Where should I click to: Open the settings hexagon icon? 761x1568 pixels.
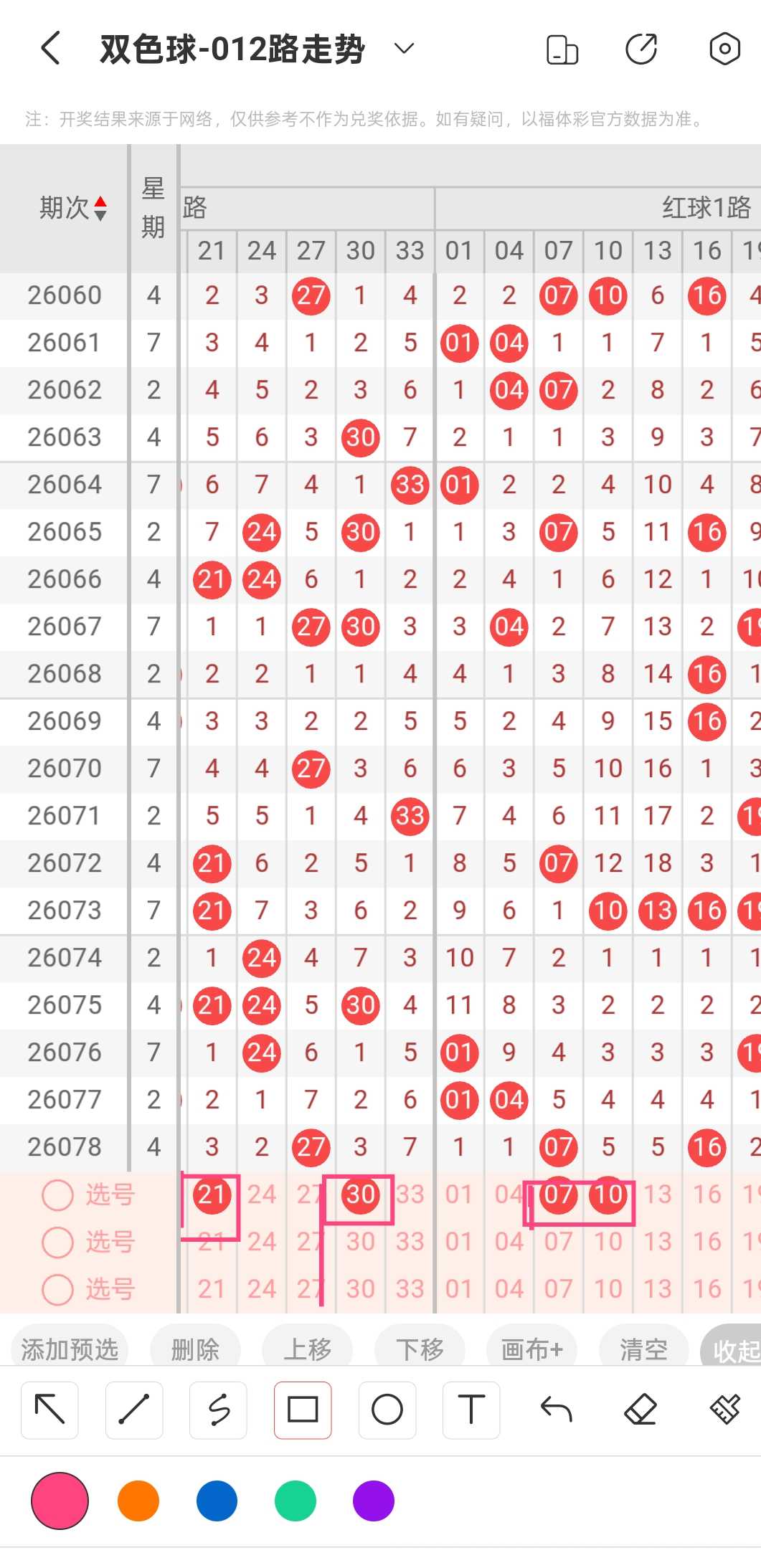point(724,49)
